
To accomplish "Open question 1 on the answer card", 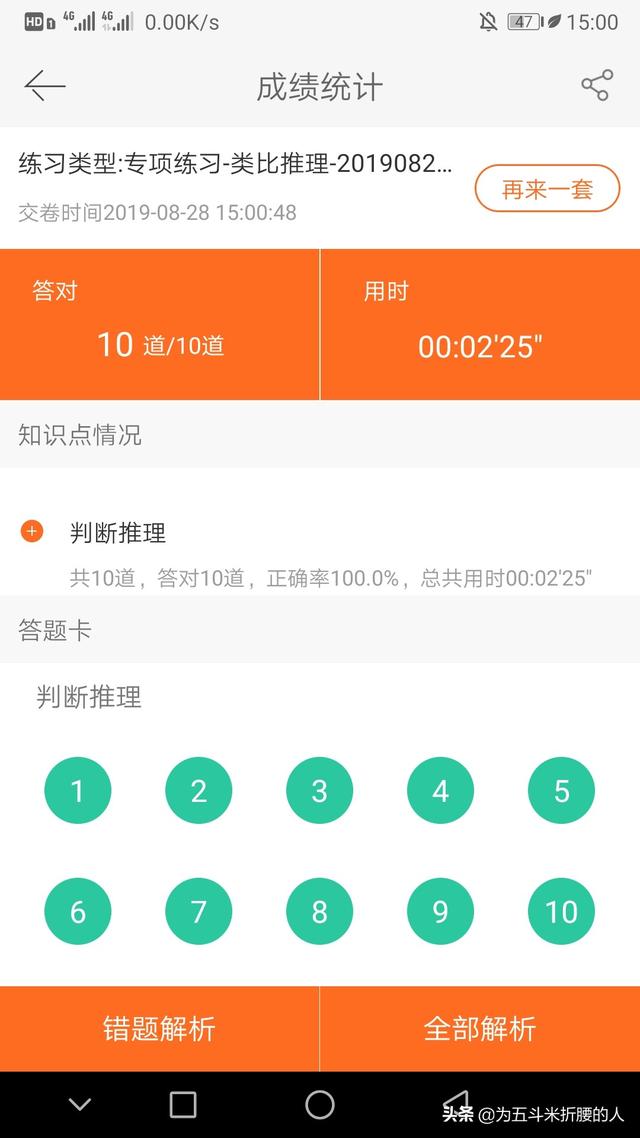I will [78, 790].
